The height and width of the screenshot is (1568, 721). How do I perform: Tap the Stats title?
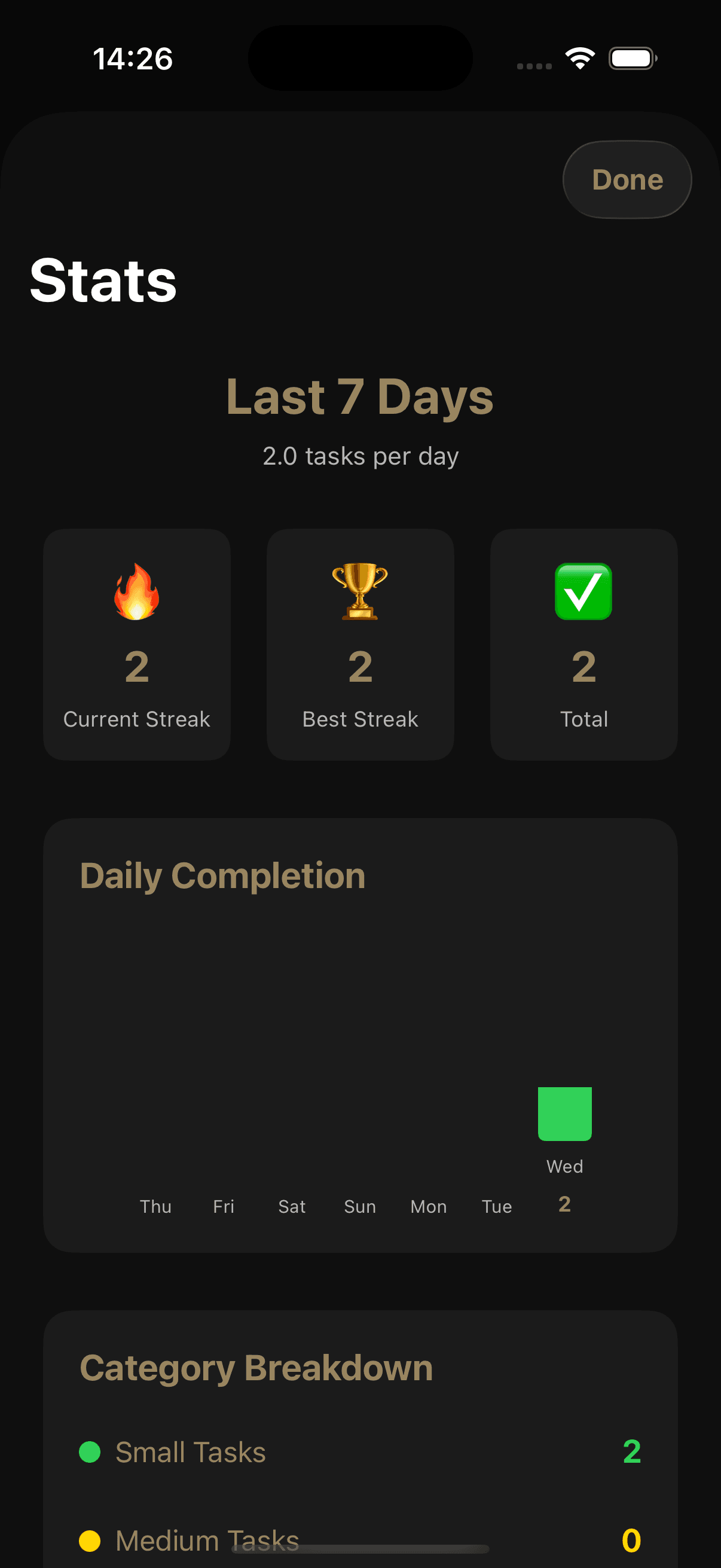(x=103, y=281)
